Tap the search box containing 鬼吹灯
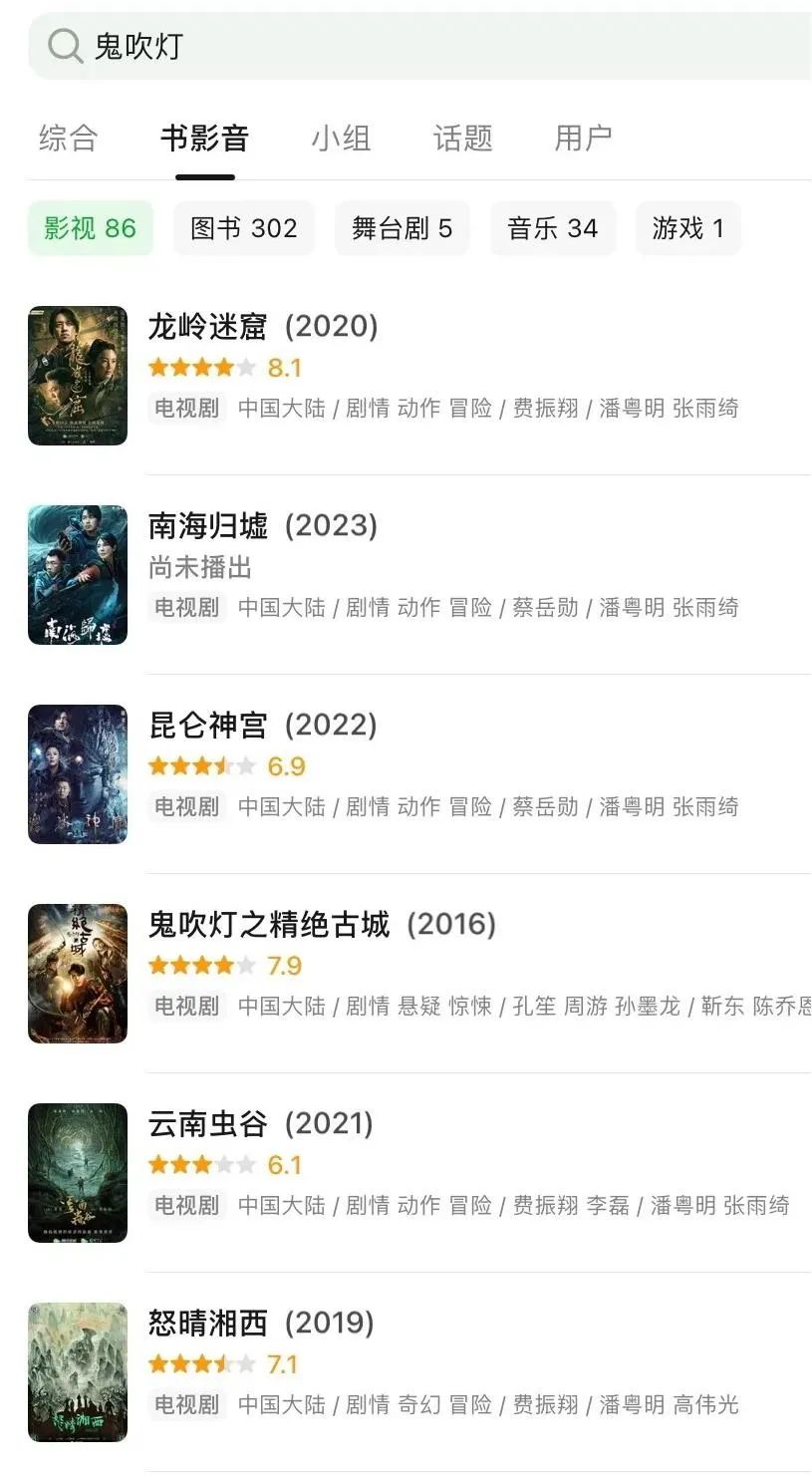Screen dimensions: 812x1478 [x=419, y=46]
